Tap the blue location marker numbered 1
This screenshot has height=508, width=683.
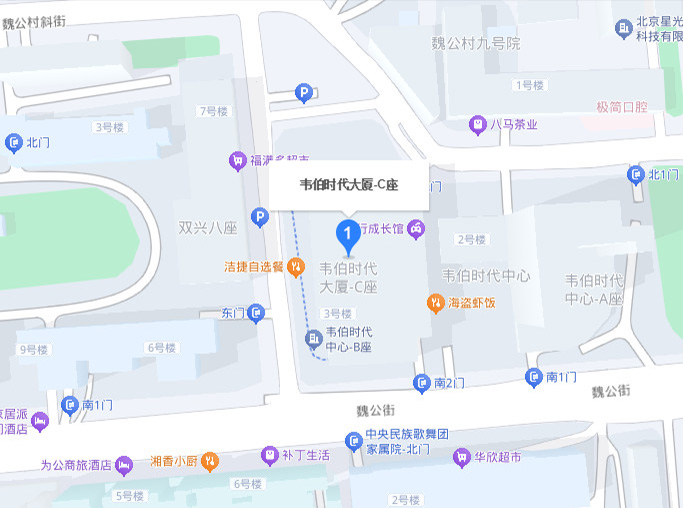[347, 235]
